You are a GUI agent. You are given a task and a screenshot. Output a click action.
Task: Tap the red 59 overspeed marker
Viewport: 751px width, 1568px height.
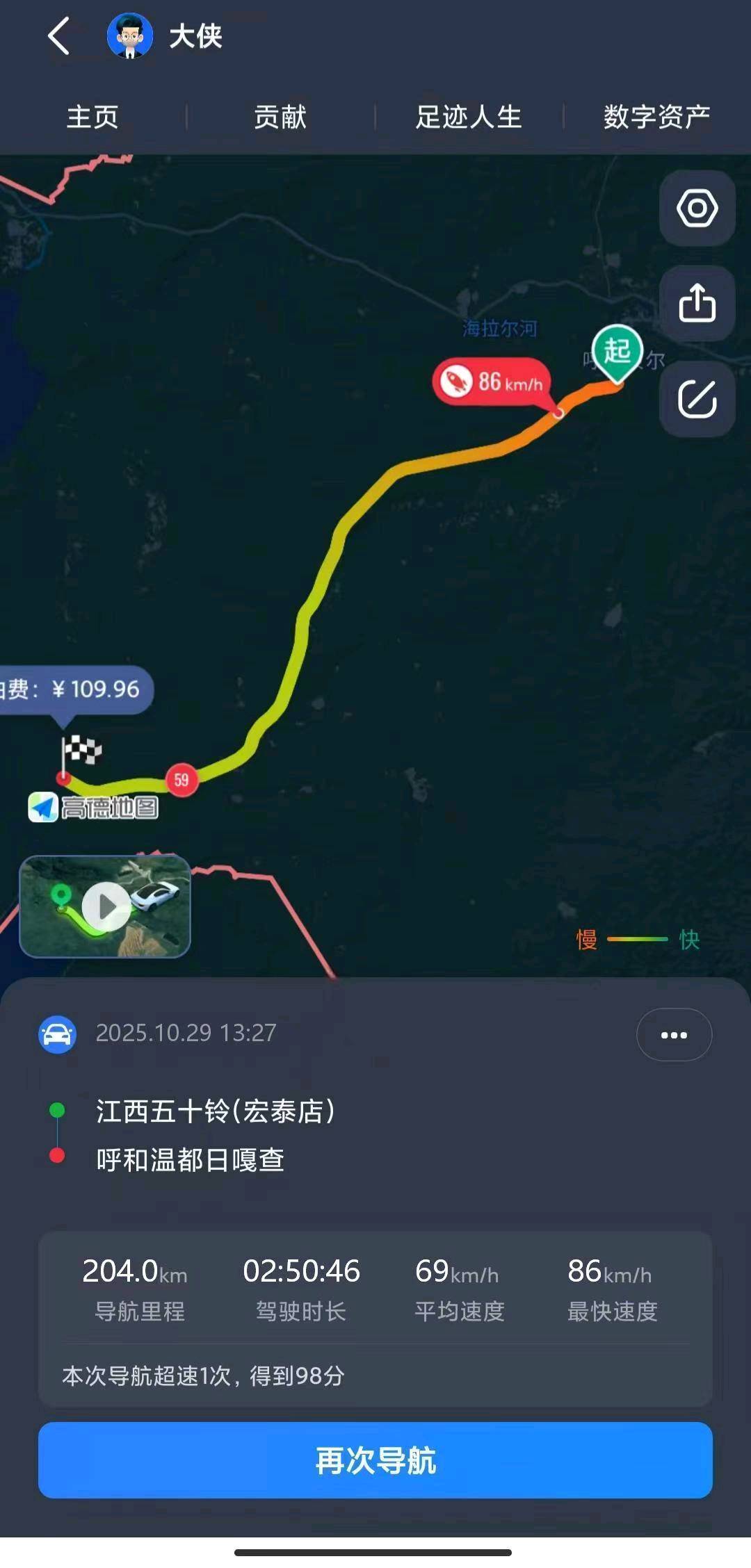(x=181, y=780)
